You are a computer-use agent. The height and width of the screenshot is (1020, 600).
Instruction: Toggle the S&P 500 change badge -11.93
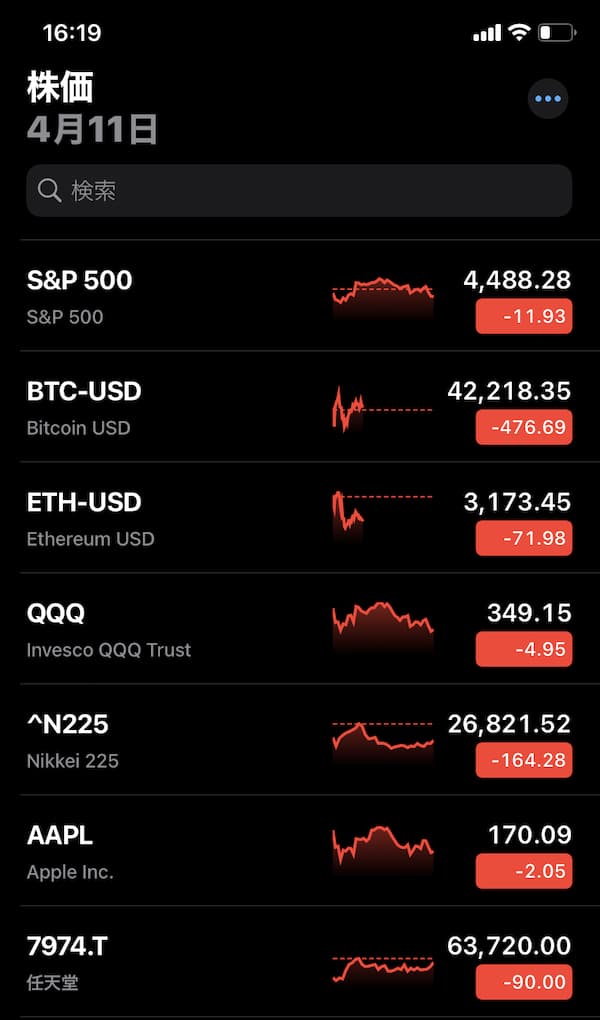(x=524, y=316)
